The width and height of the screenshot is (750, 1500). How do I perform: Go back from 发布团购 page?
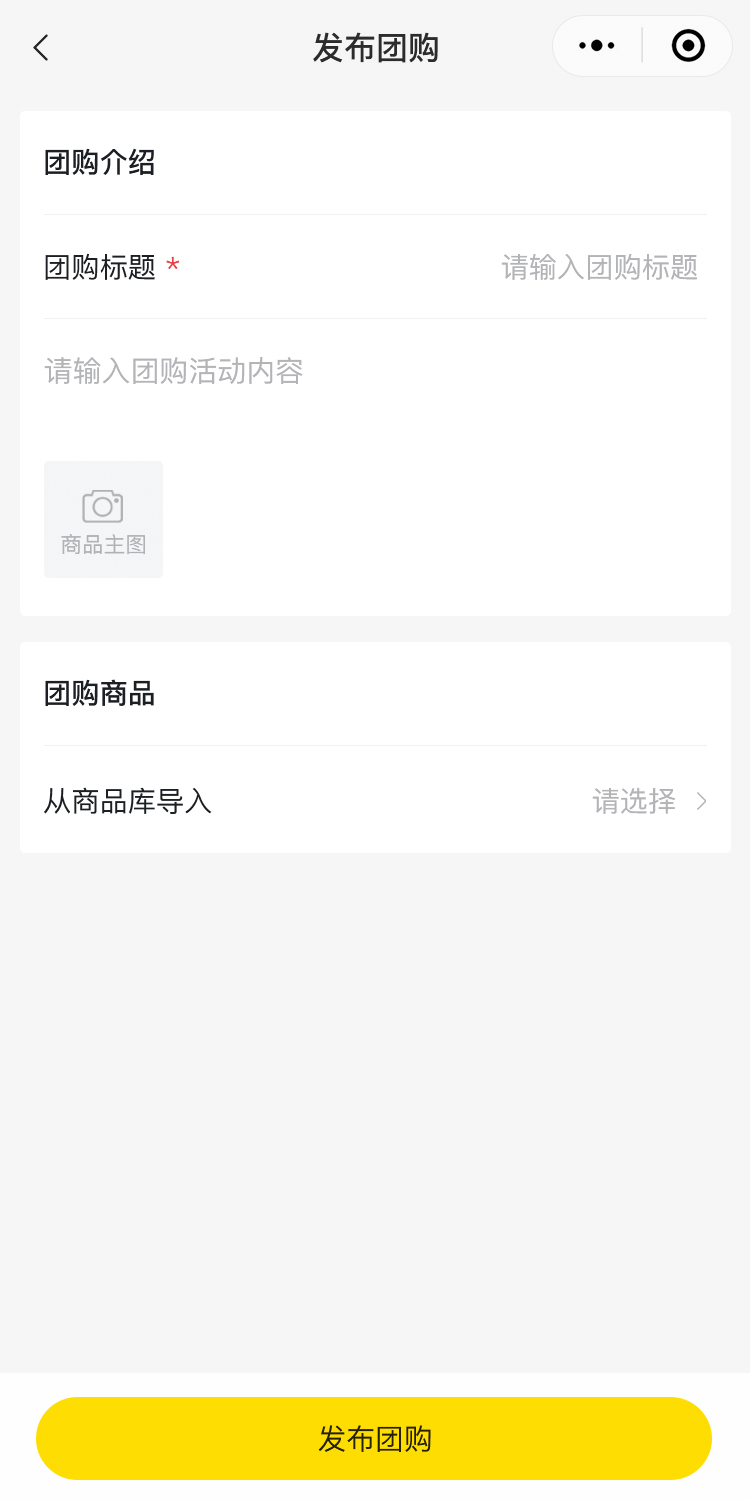(40, 47)
